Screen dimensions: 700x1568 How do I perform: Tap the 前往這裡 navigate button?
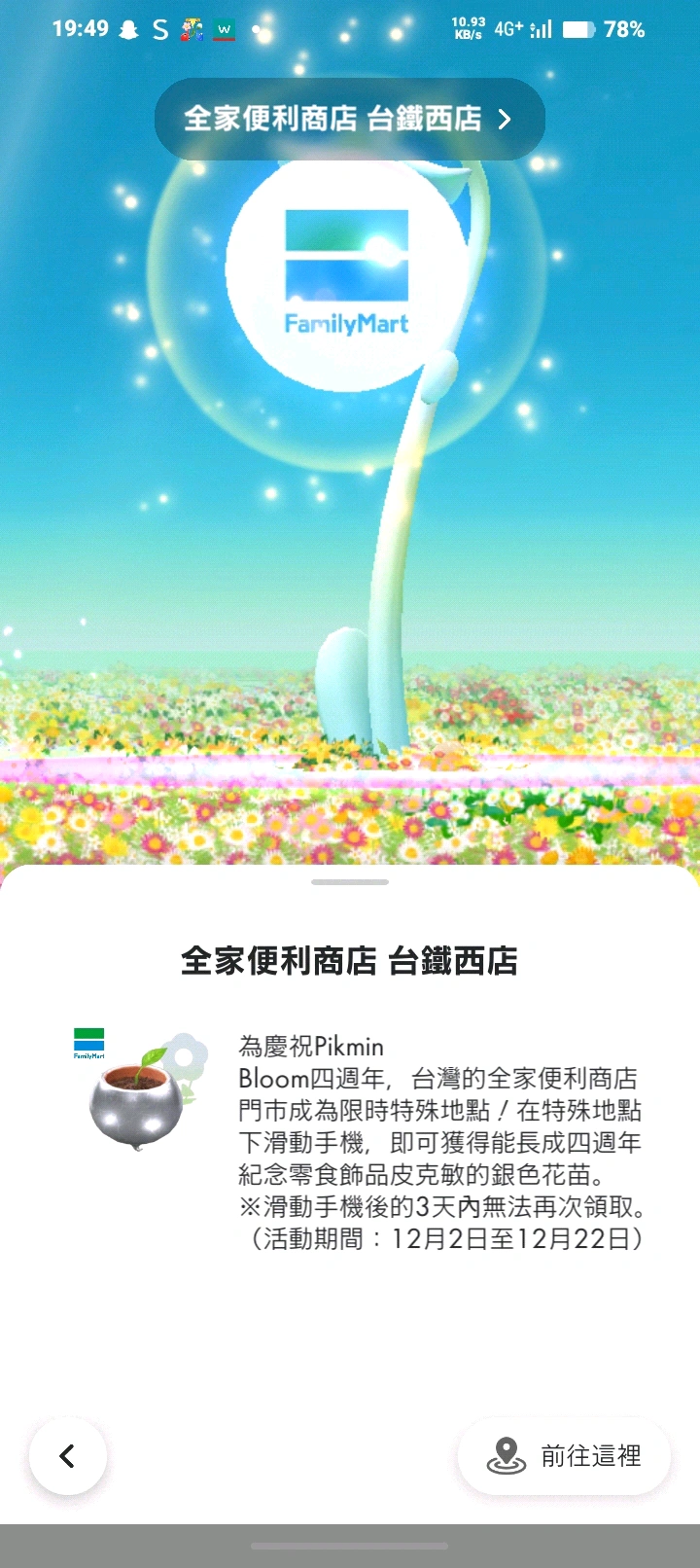(x=564, y=1456)
